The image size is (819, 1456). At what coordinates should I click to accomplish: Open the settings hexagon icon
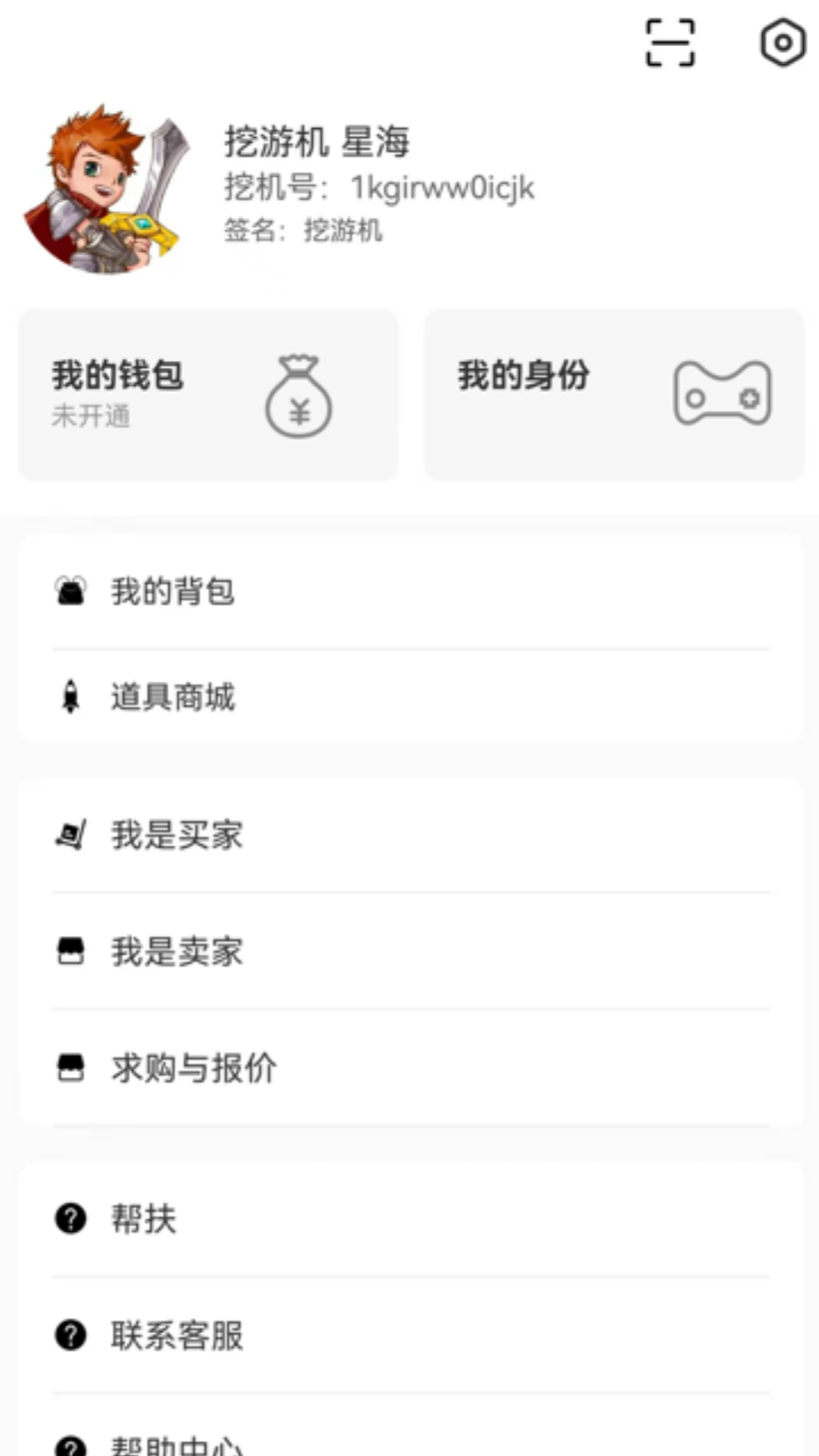(x=783, y=43)
